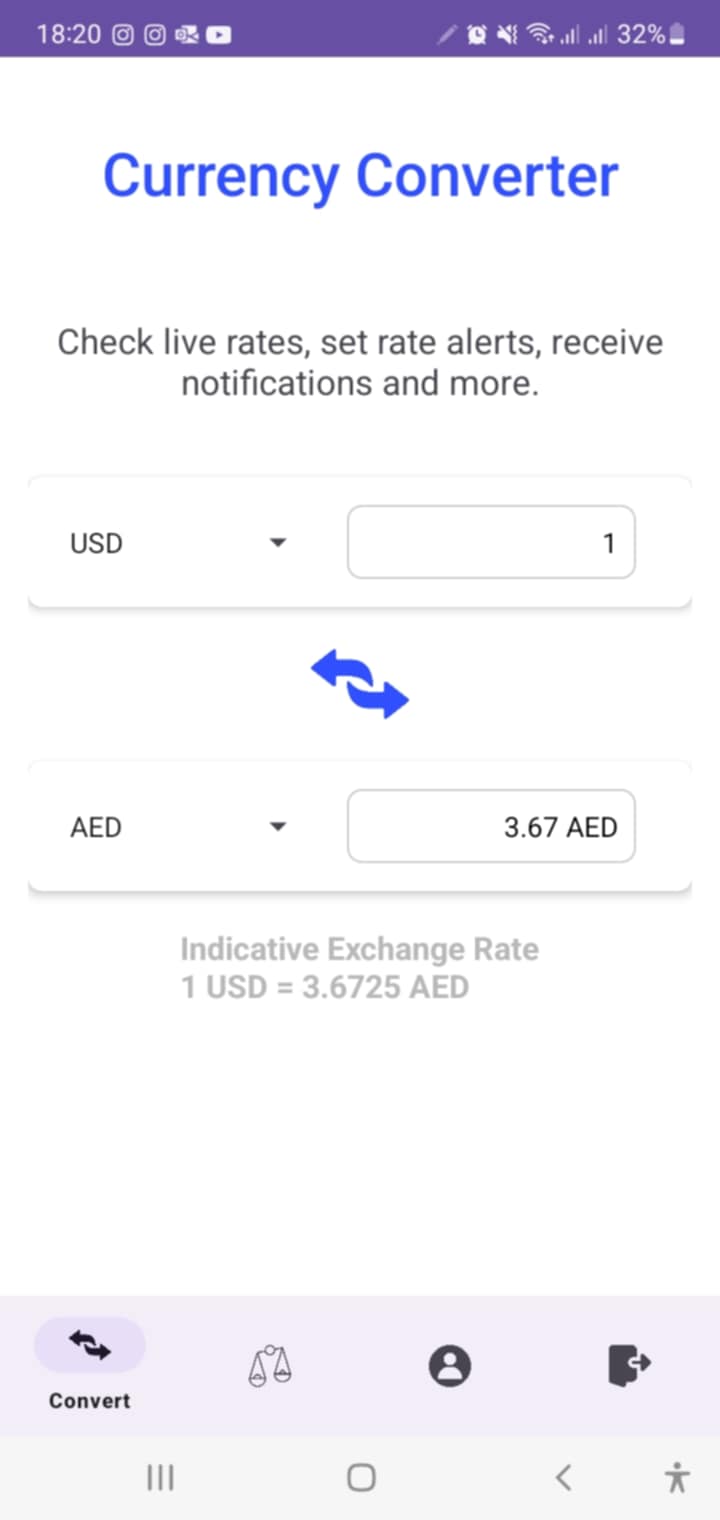720x1520 pixels.
Task: Open the rate comparison scales icon
Action: point(268,1367)
